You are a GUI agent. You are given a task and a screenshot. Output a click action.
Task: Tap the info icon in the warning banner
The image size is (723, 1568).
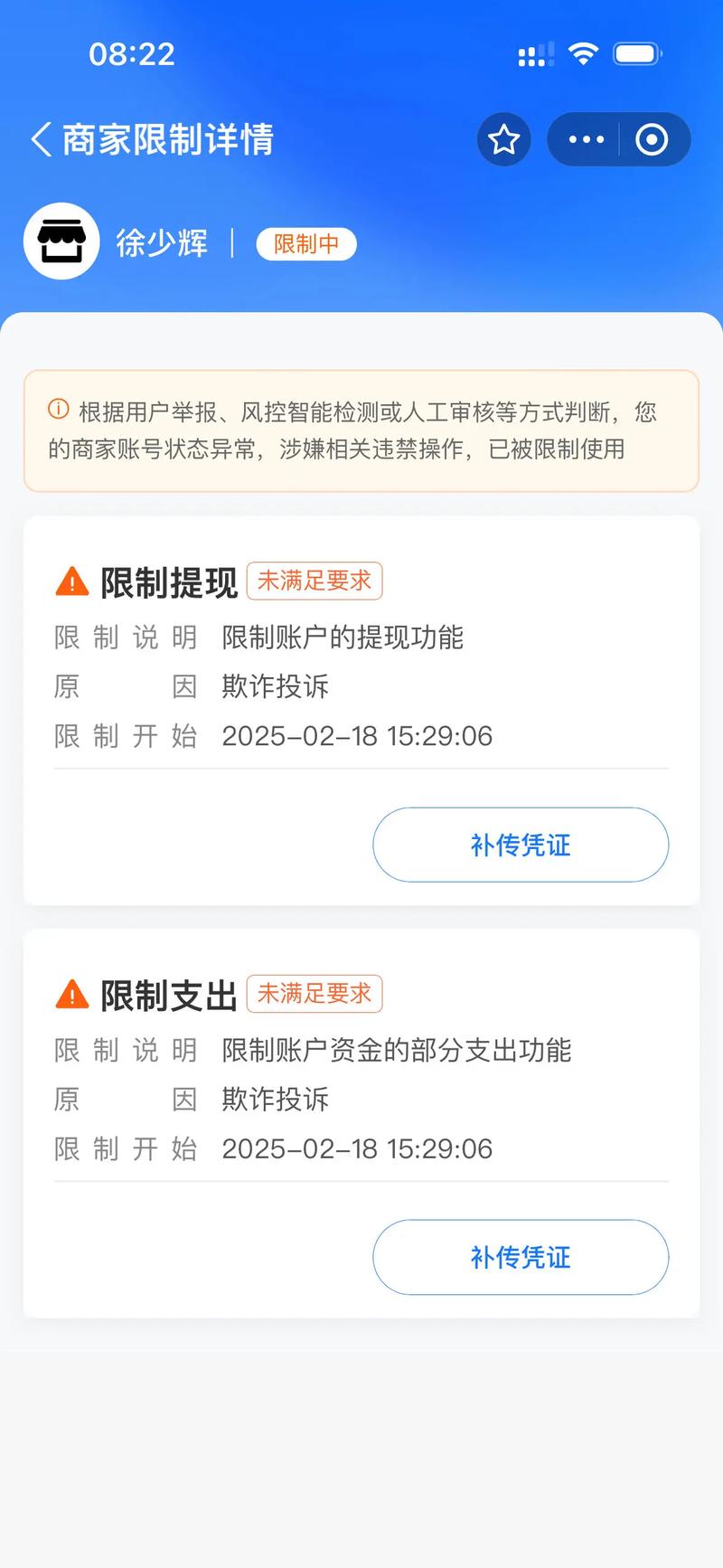point(58,410)
